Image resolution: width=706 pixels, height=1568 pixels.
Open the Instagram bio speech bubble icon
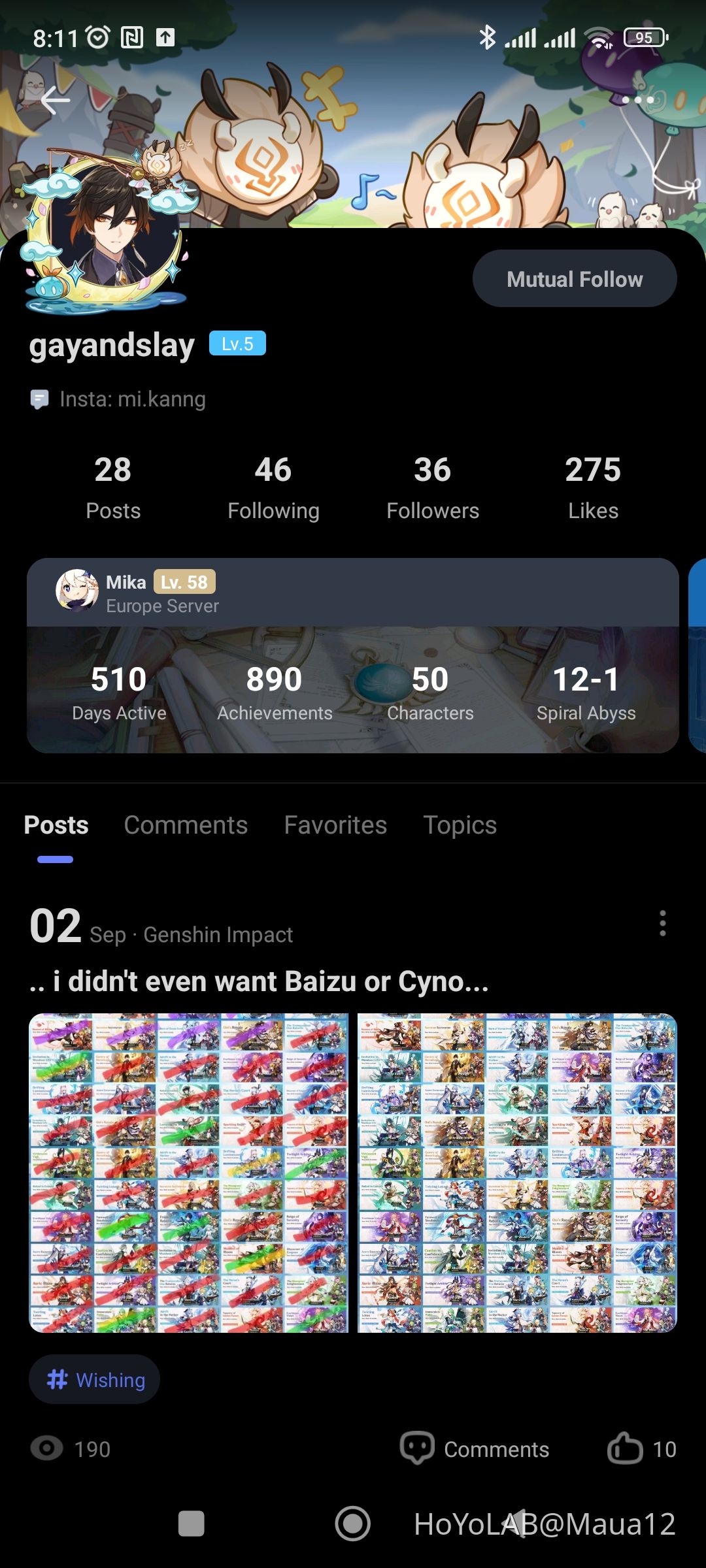tap(41, 399)
